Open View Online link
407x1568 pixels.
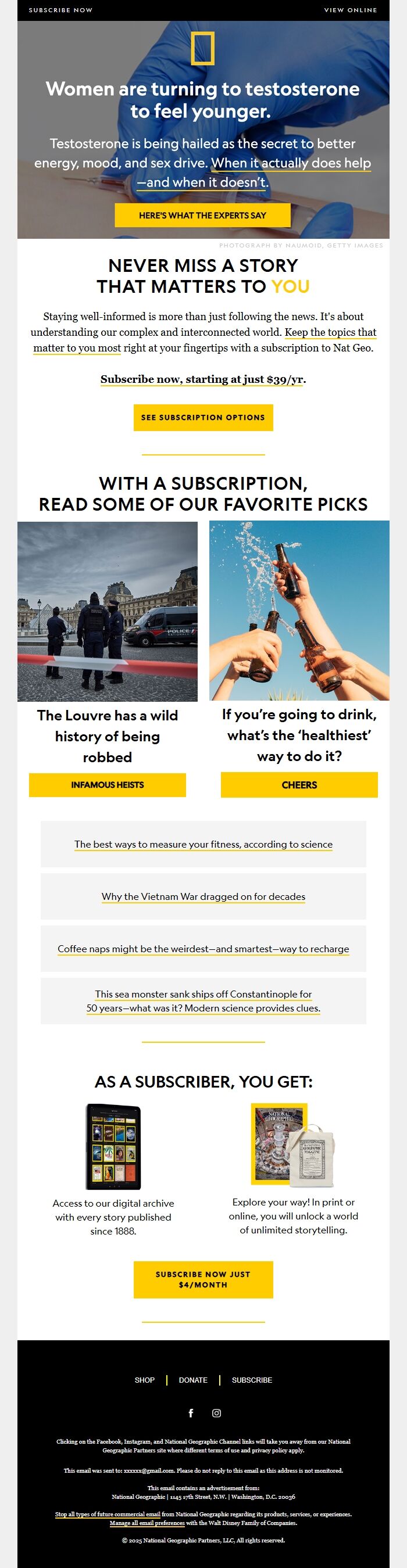(349, 10)
